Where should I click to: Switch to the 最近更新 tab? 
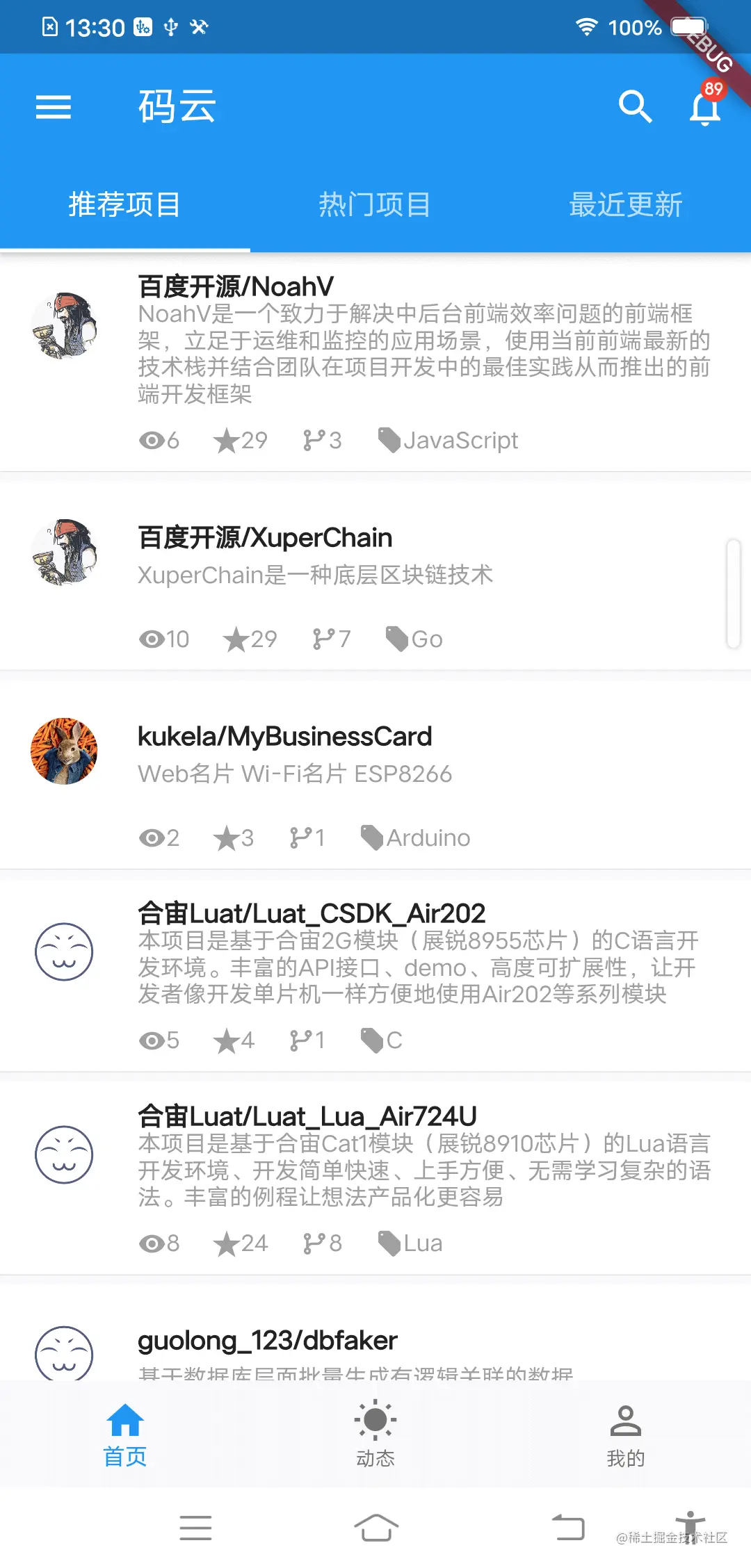(x=625, y=205)
